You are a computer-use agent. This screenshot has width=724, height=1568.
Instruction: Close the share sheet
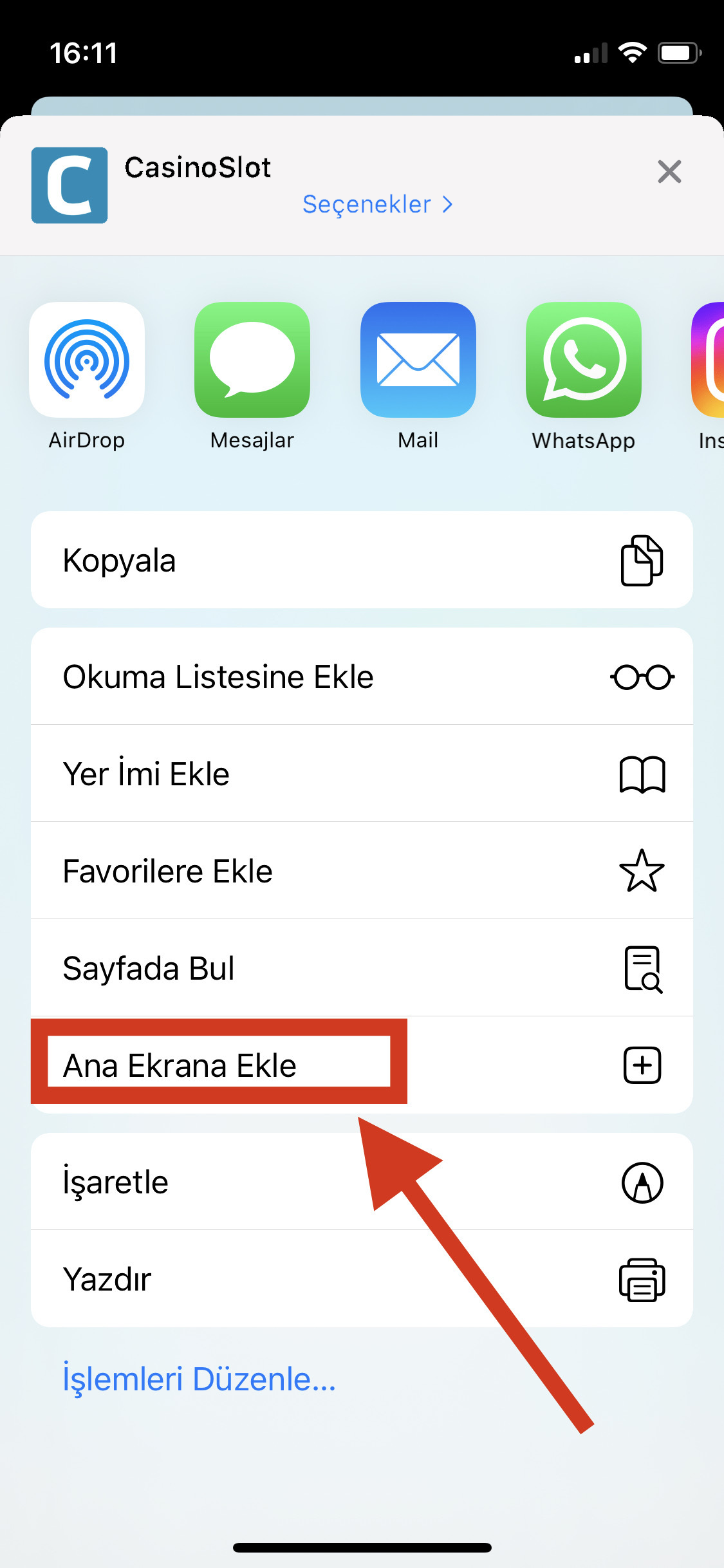tap(669, 172)
